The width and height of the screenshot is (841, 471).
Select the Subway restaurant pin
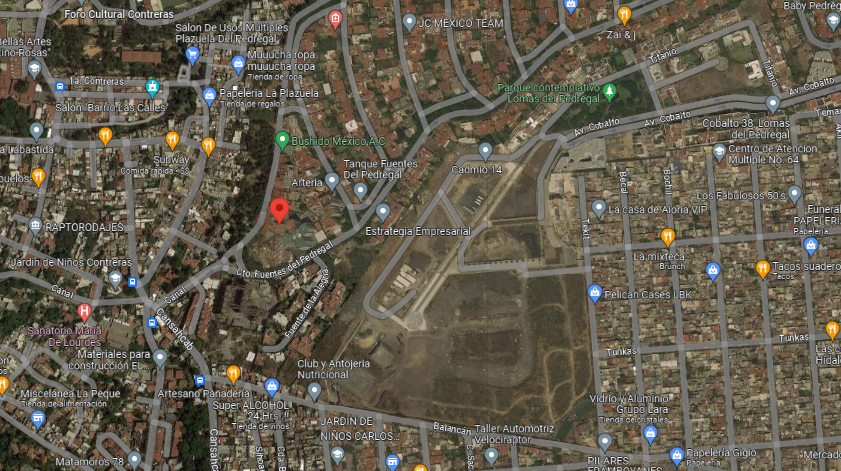172,141
